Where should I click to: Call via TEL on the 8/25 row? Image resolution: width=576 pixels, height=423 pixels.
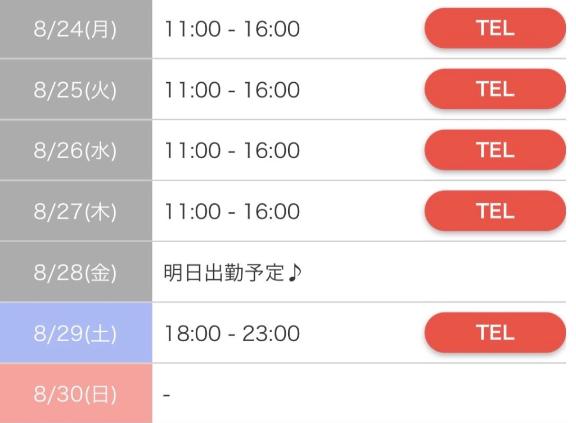tap(495, 89)
